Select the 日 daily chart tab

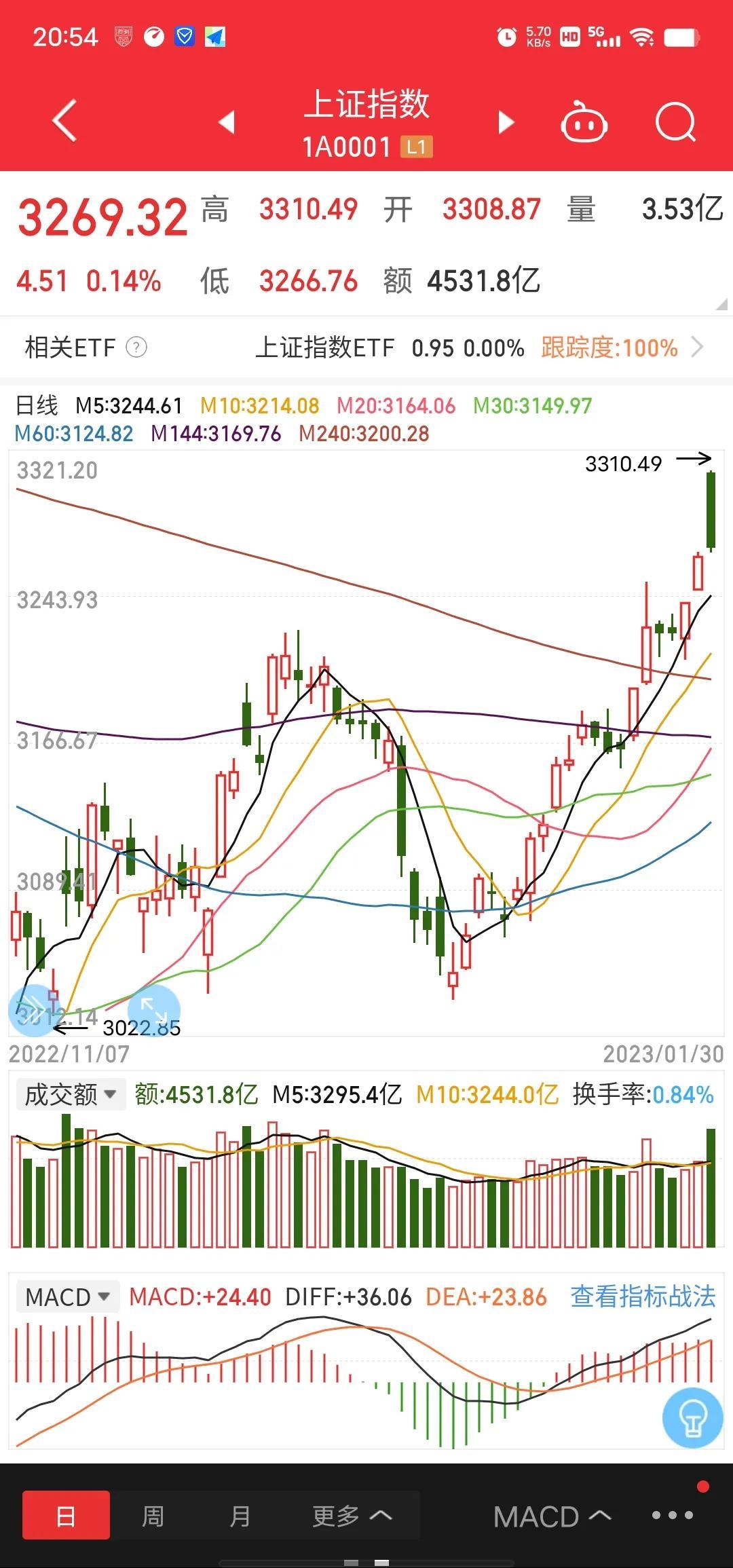66,1515
